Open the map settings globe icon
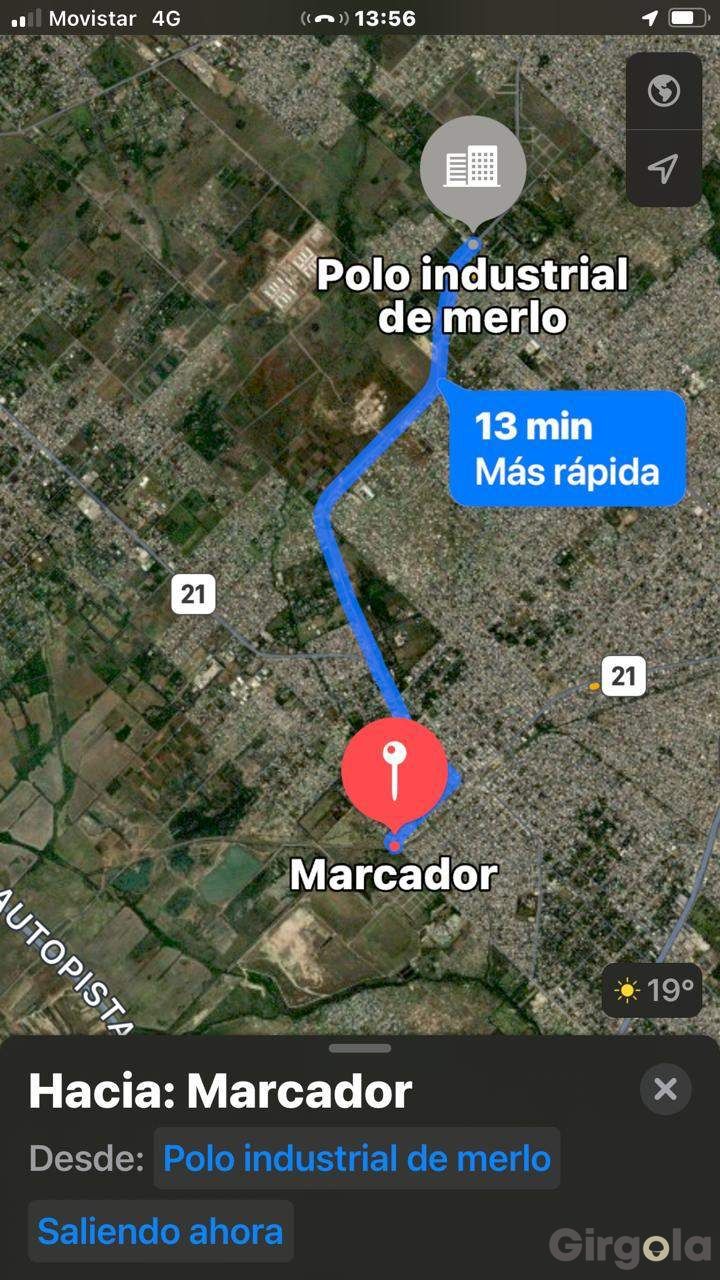The height and width of the screenshot is (1280, 720). [x=663, y=92]
